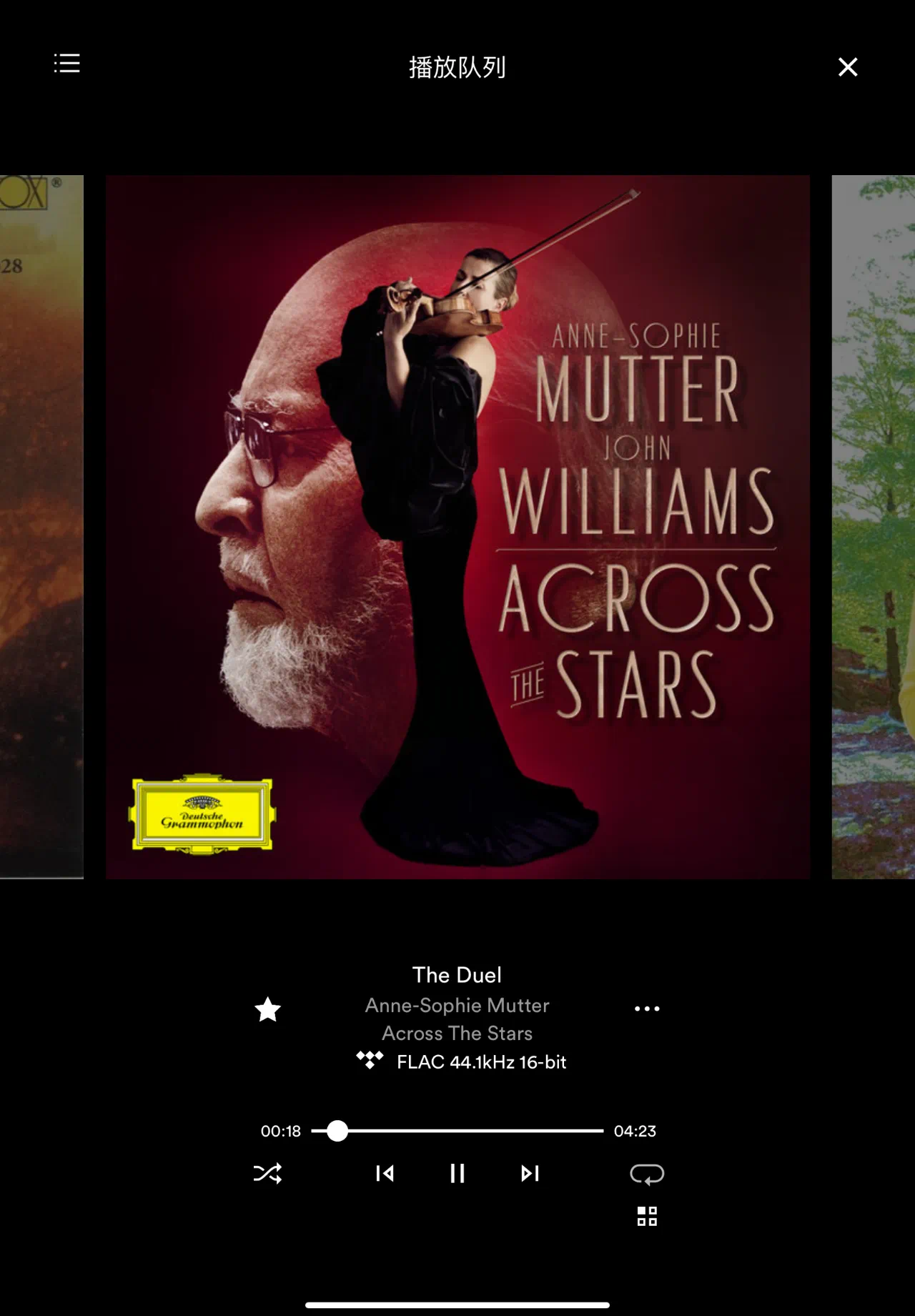The height and width of the screenshot is (1316, 915).
Task: Tap the Across The Stars album cover
Action: click(x=457, y=527)
